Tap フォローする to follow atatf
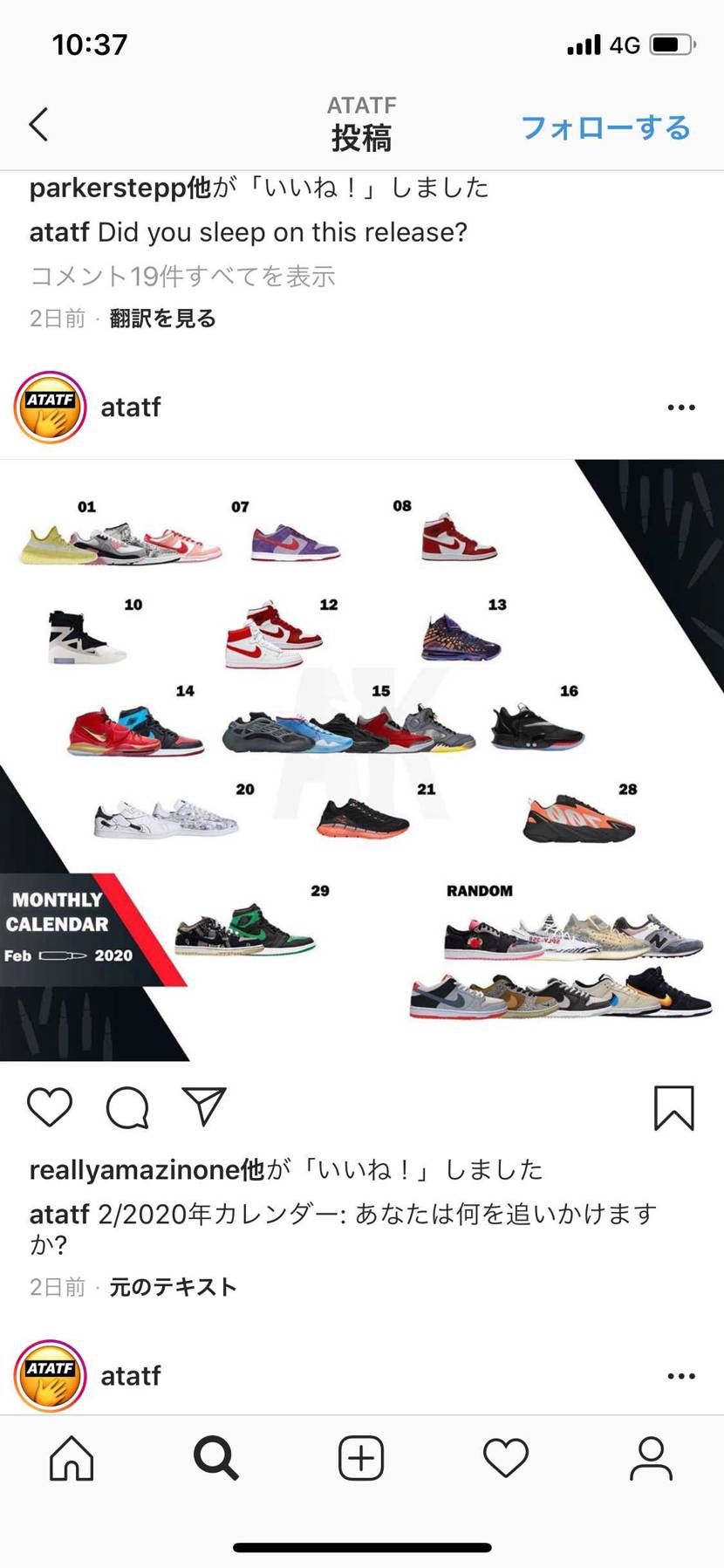The height and width of the screenshot is (1568, 724). coord(605,127)
